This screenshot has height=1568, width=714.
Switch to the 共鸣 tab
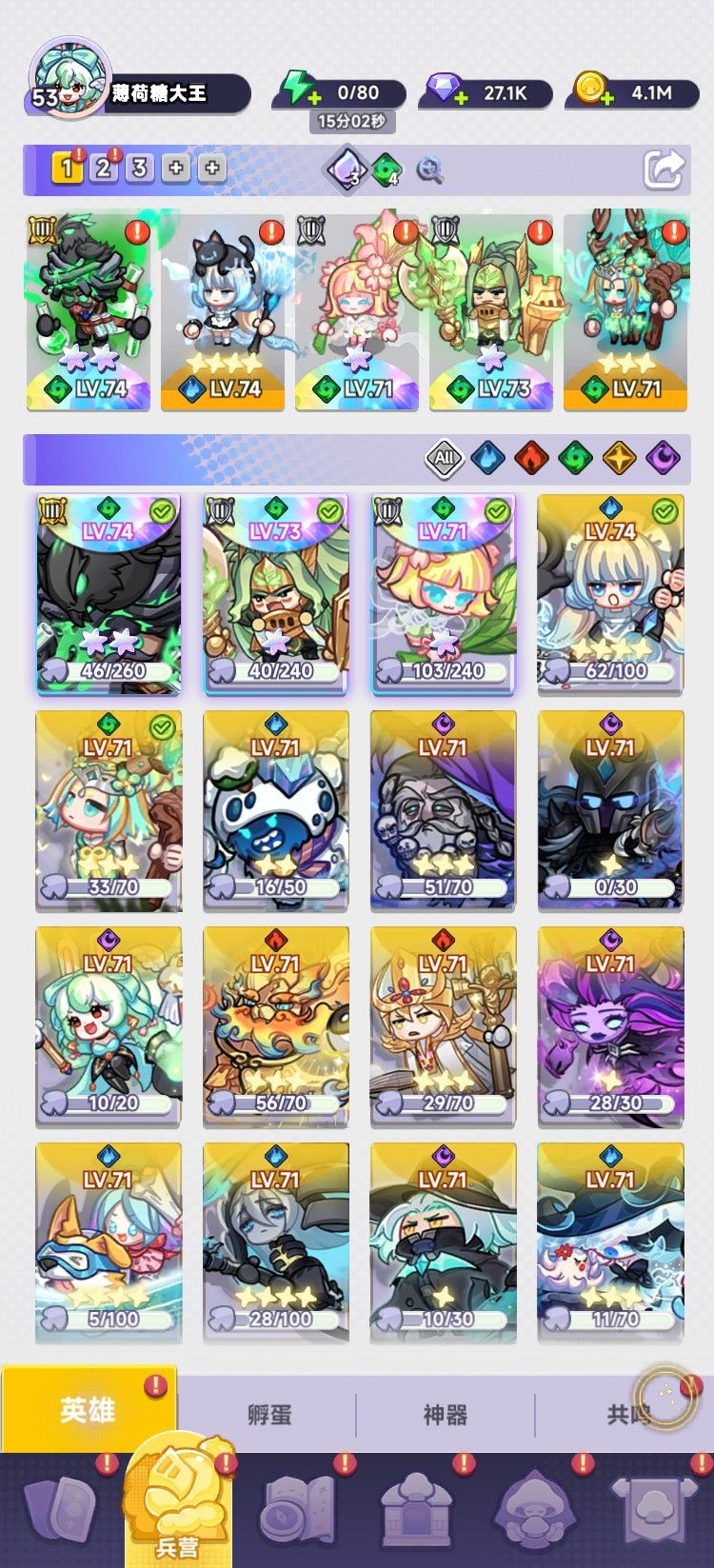pyautogui.click(x=625, y=1415)
